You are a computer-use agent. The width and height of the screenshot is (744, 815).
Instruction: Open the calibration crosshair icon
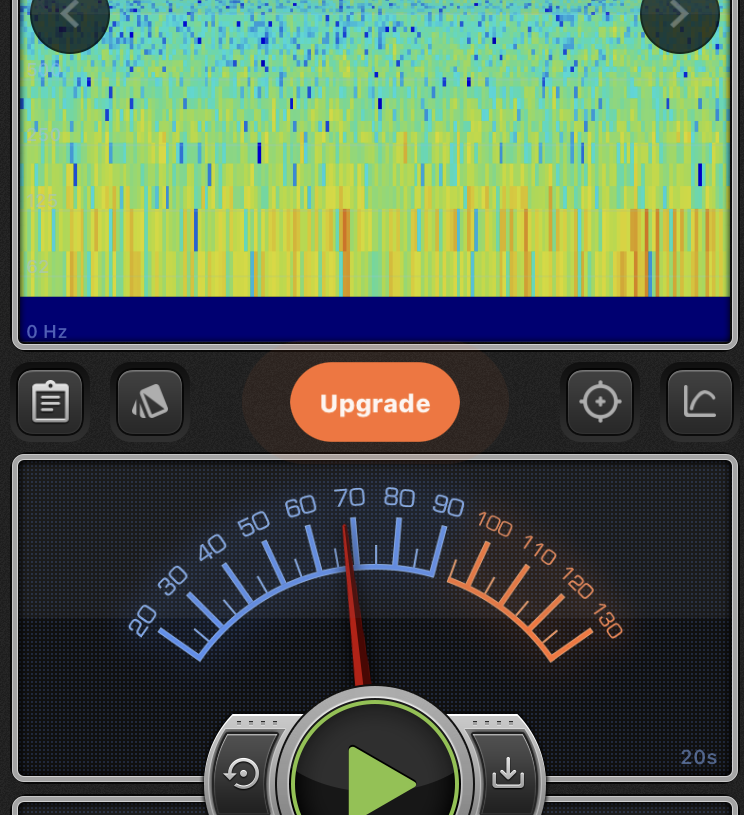tap(600, 402)
